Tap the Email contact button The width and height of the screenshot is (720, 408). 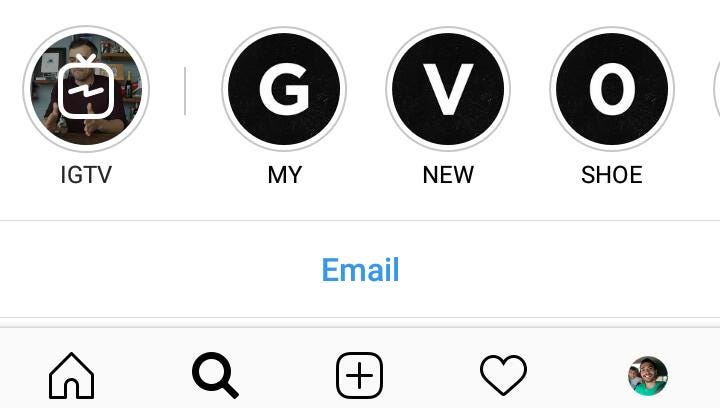click(x=360, y=270)
